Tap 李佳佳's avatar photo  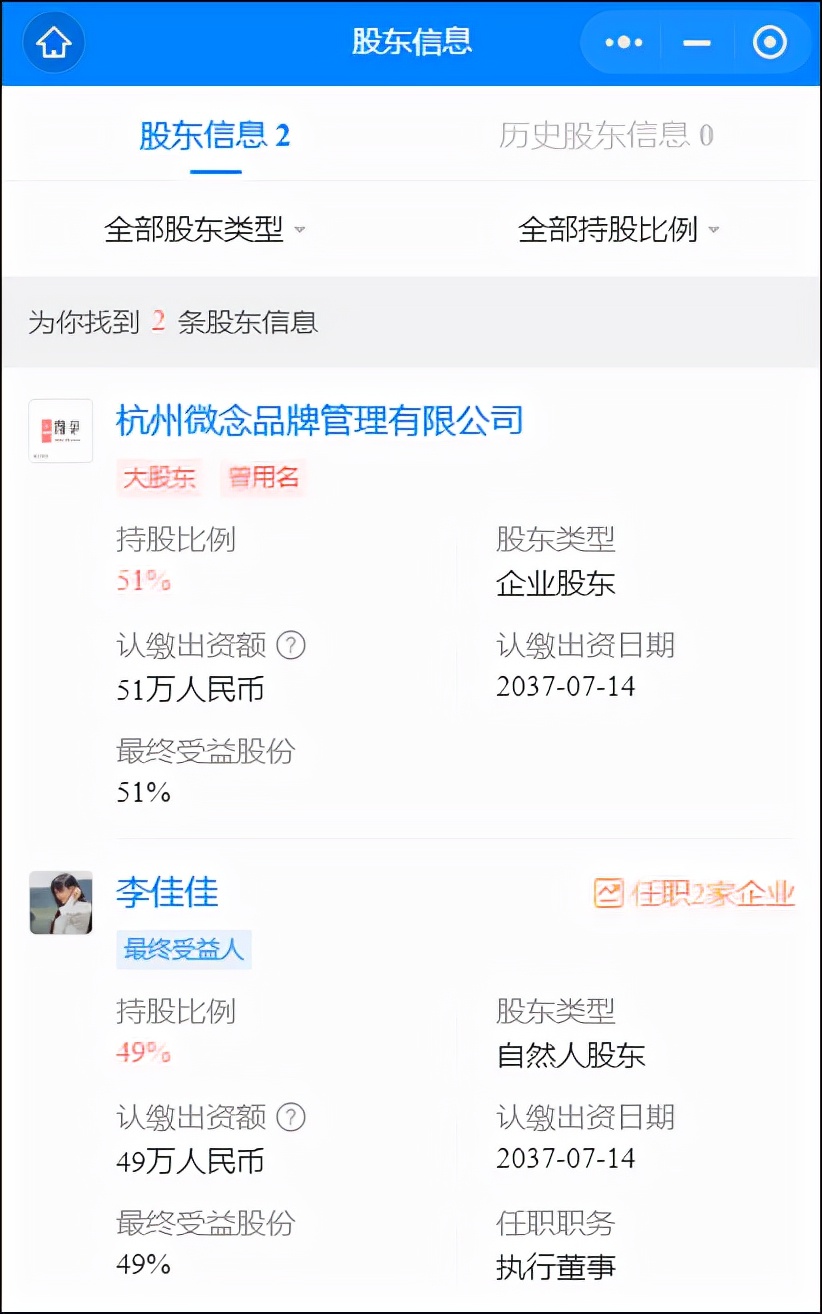pyautogui.click(x=60, y=902)
